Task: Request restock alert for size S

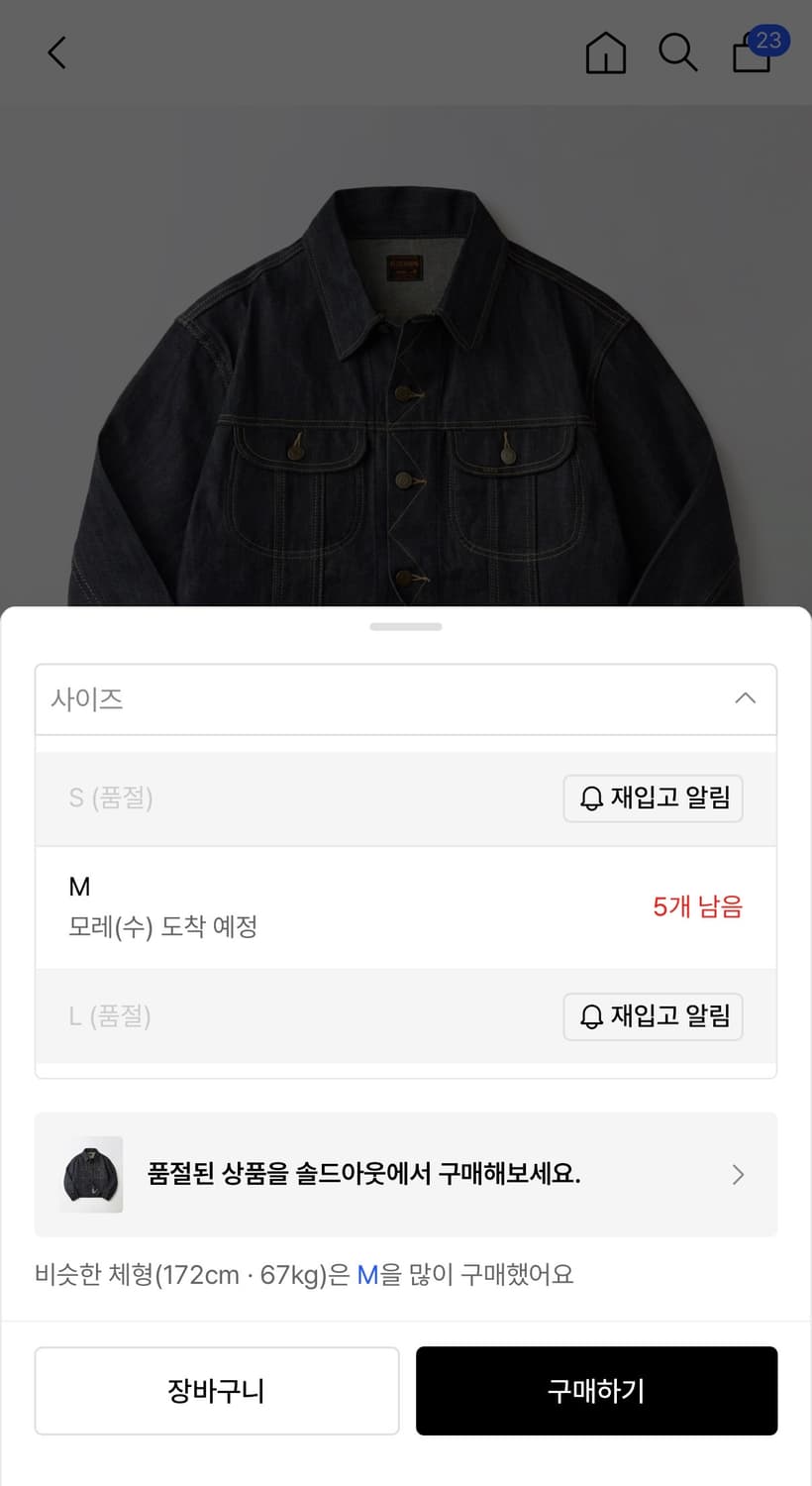Action: pyautogui.click(x=653, y=798)
